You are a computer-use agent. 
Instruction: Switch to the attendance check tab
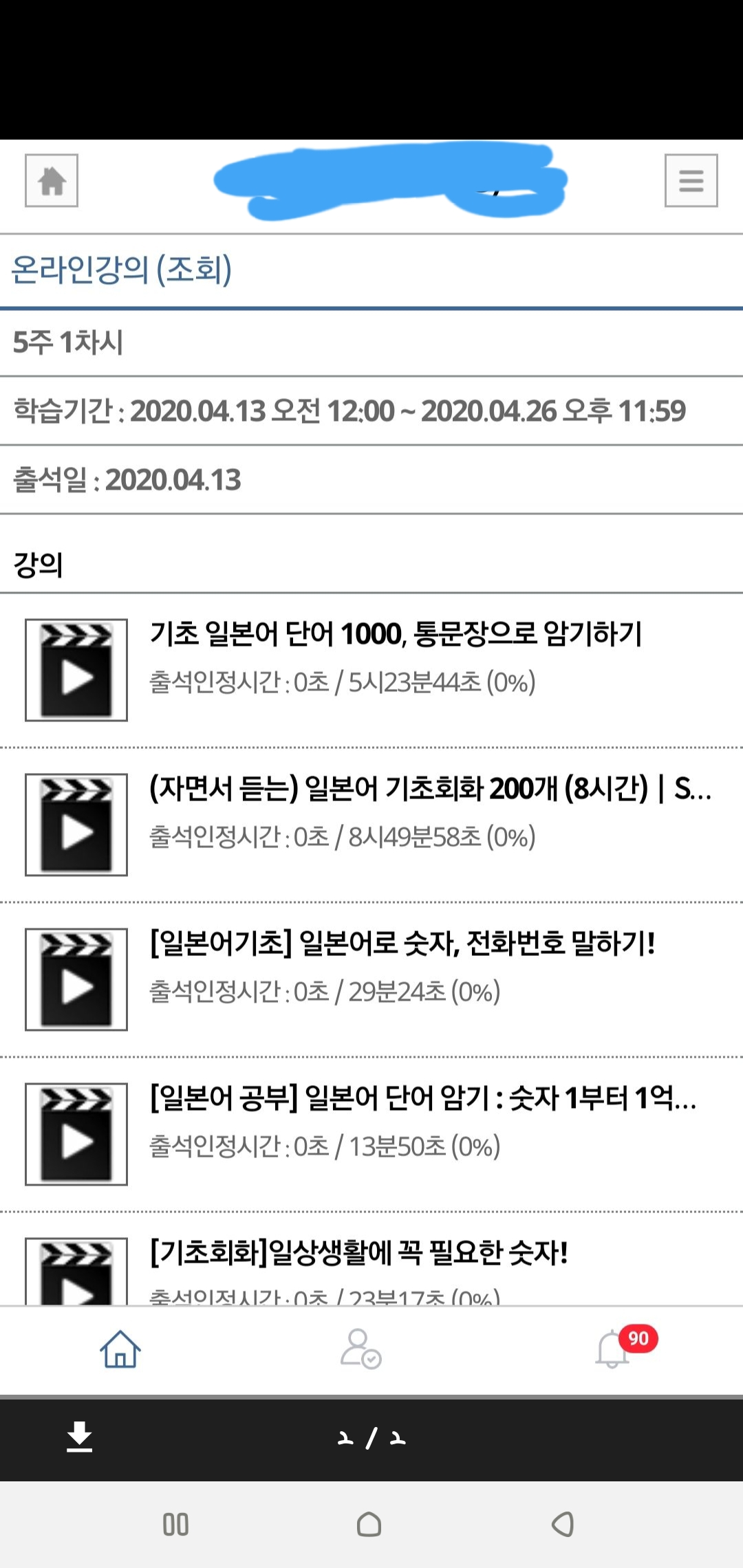[x=360, y=1349]
